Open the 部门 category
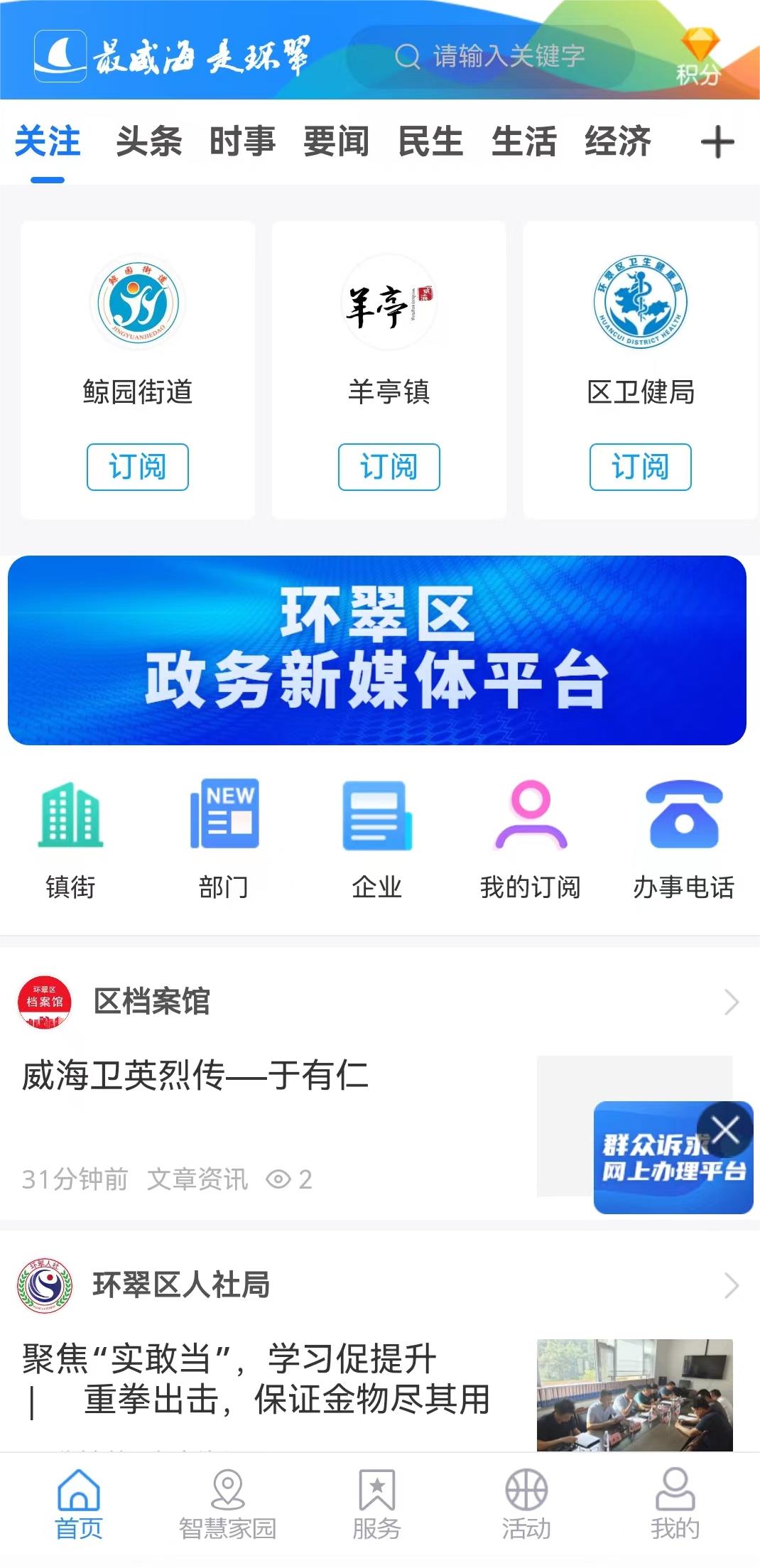This screenshot has height=1568, width=760. (x=224, y=838)
